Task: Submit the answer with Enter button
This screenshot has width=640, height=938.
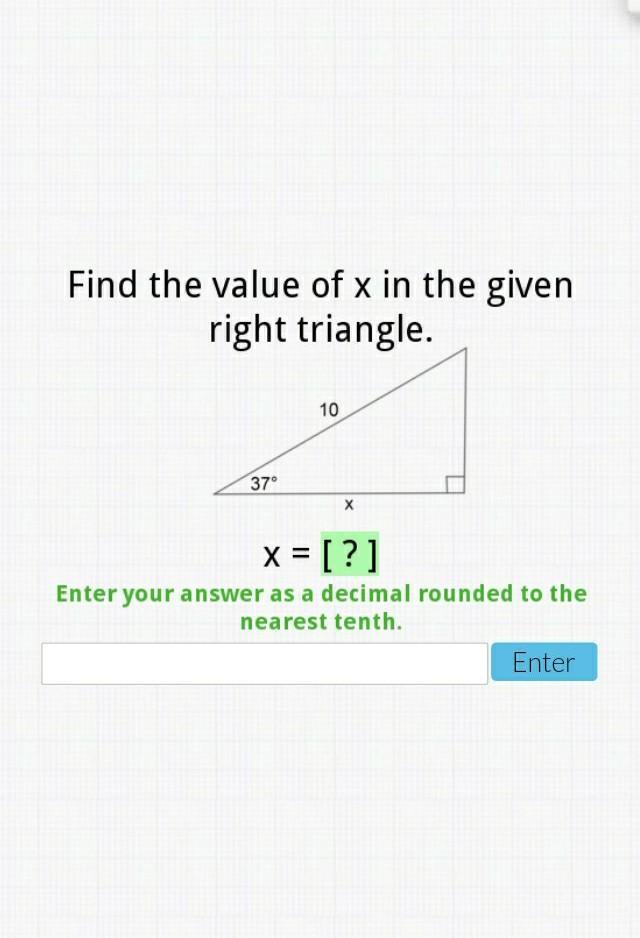Action: click(x=544, y=662)
